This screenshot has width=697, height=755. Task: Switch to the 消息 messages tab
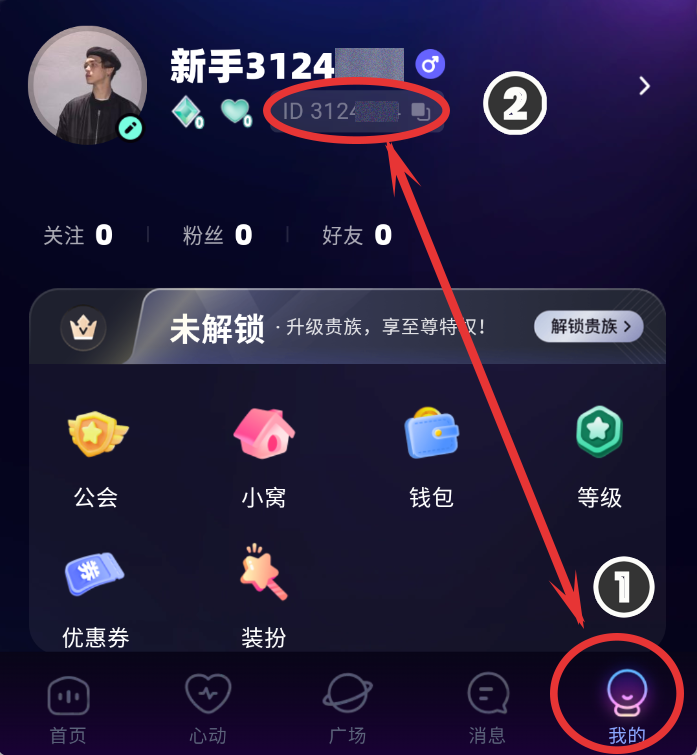pos(488,708)
